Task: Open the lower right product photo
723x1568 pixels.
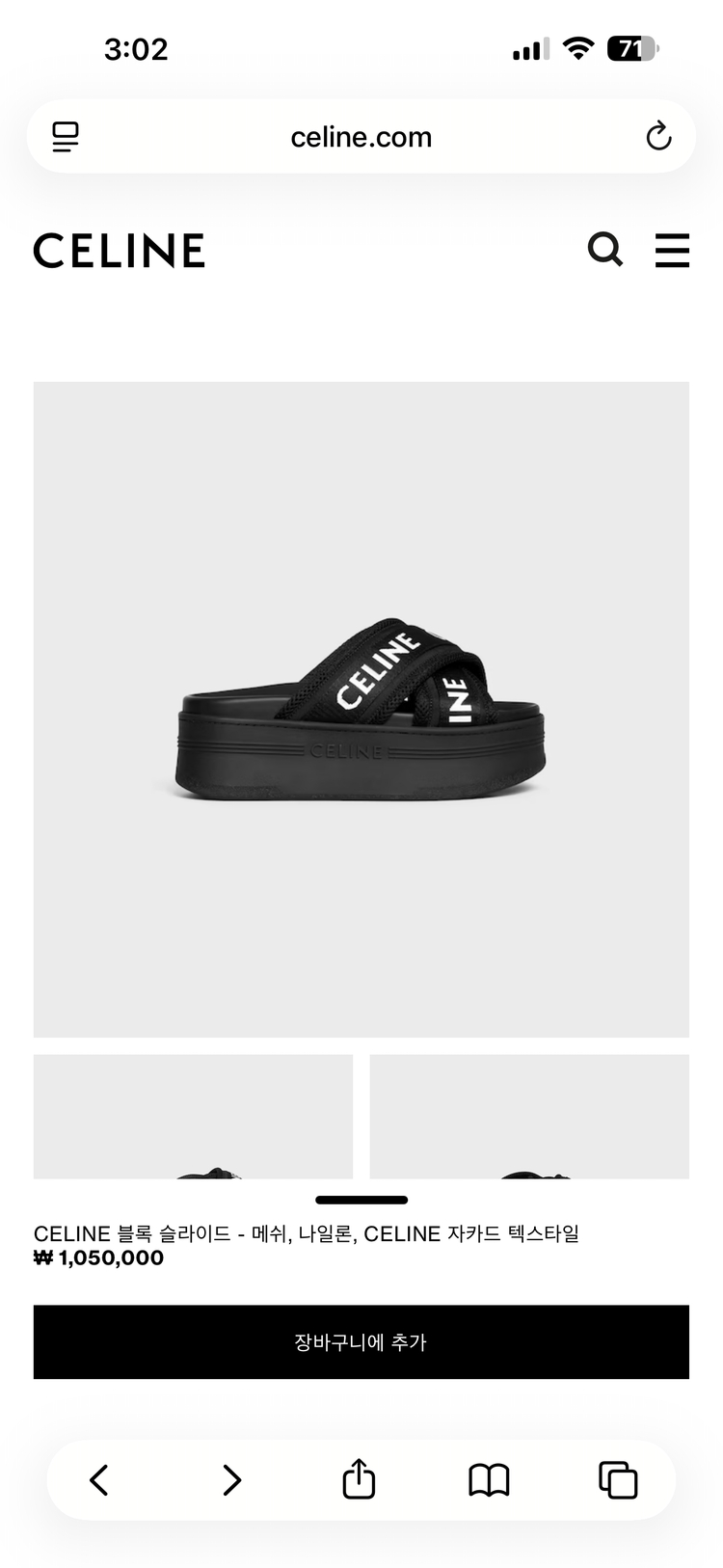Action: point(529,1116)
